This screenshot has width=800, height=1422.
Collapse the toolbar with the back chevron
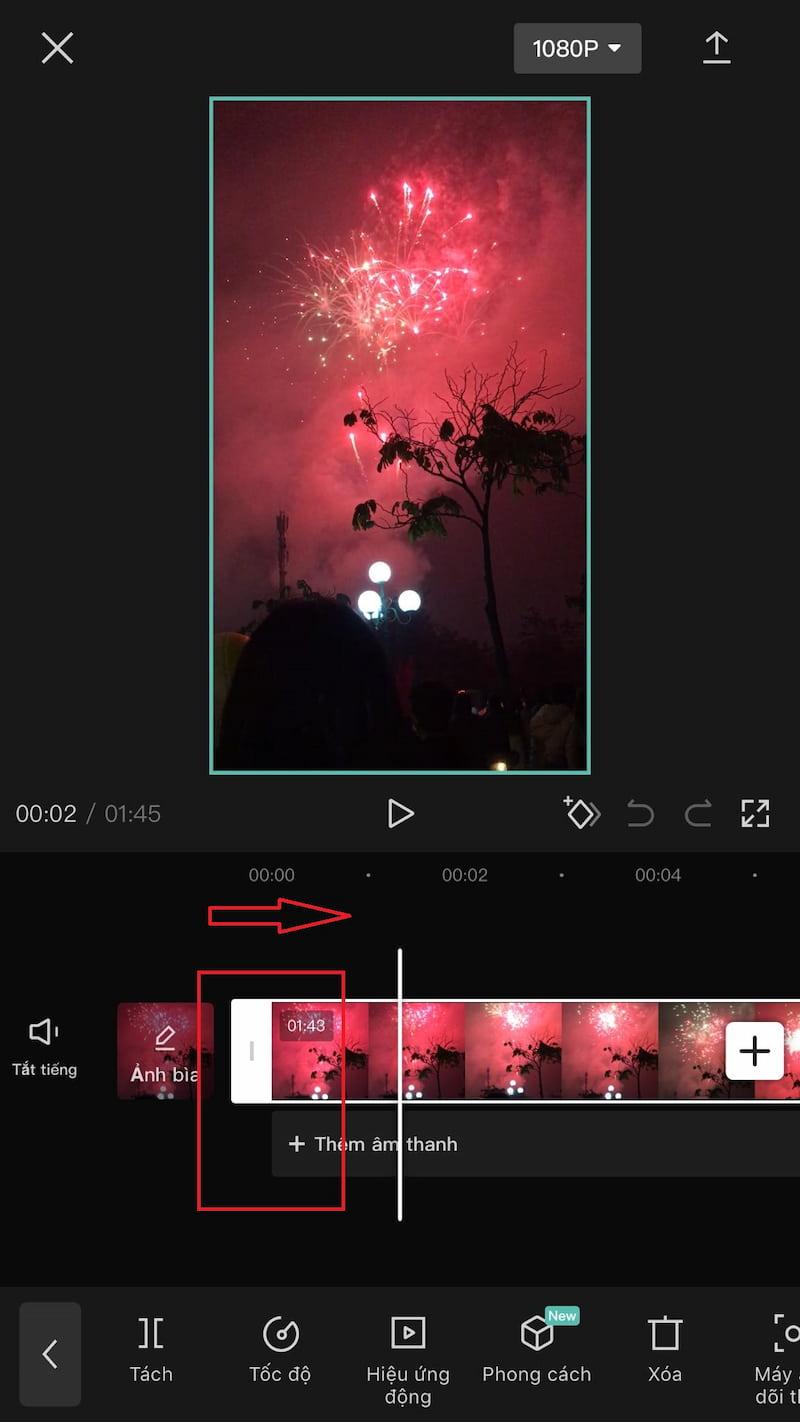pos(50,1355)
